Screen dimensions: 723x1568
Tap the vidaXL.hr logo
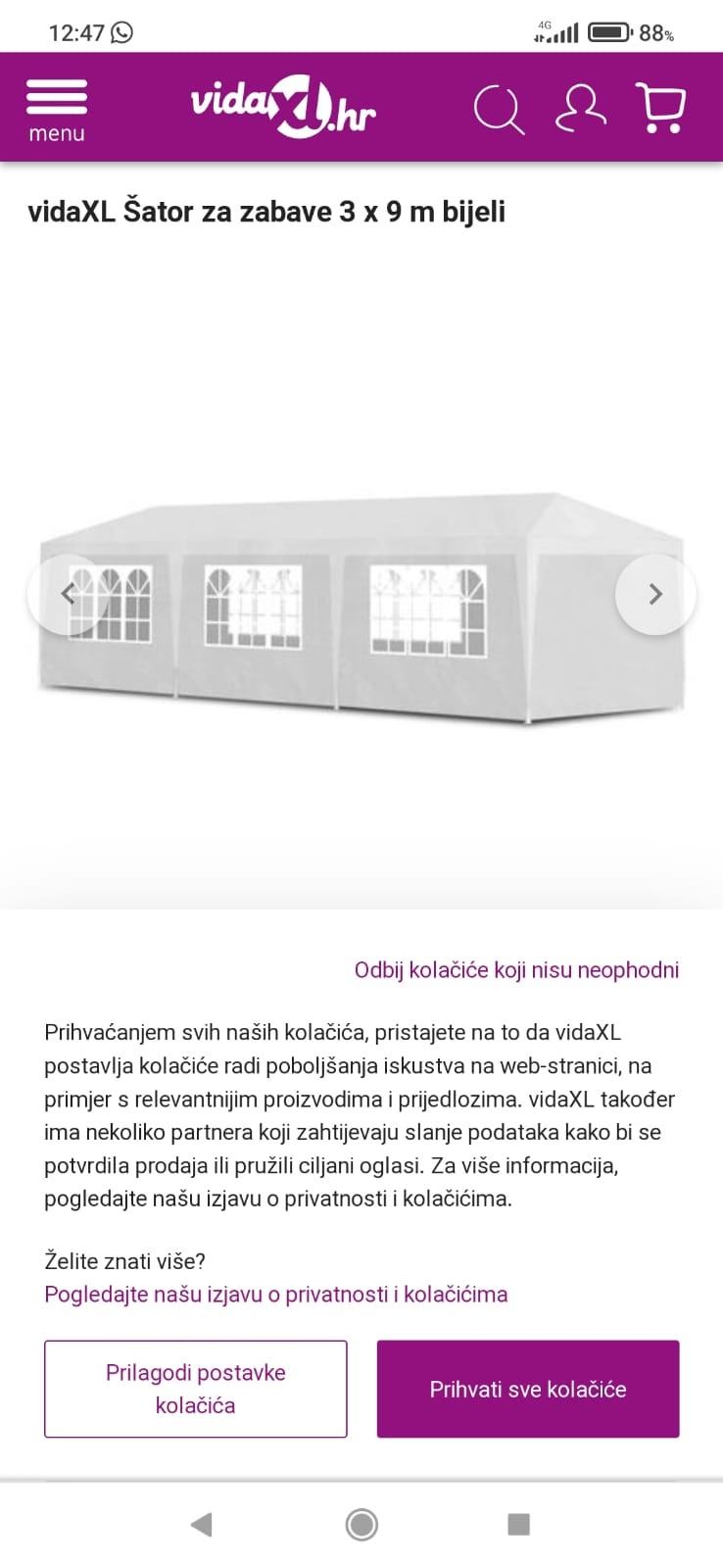coord(283,108)
